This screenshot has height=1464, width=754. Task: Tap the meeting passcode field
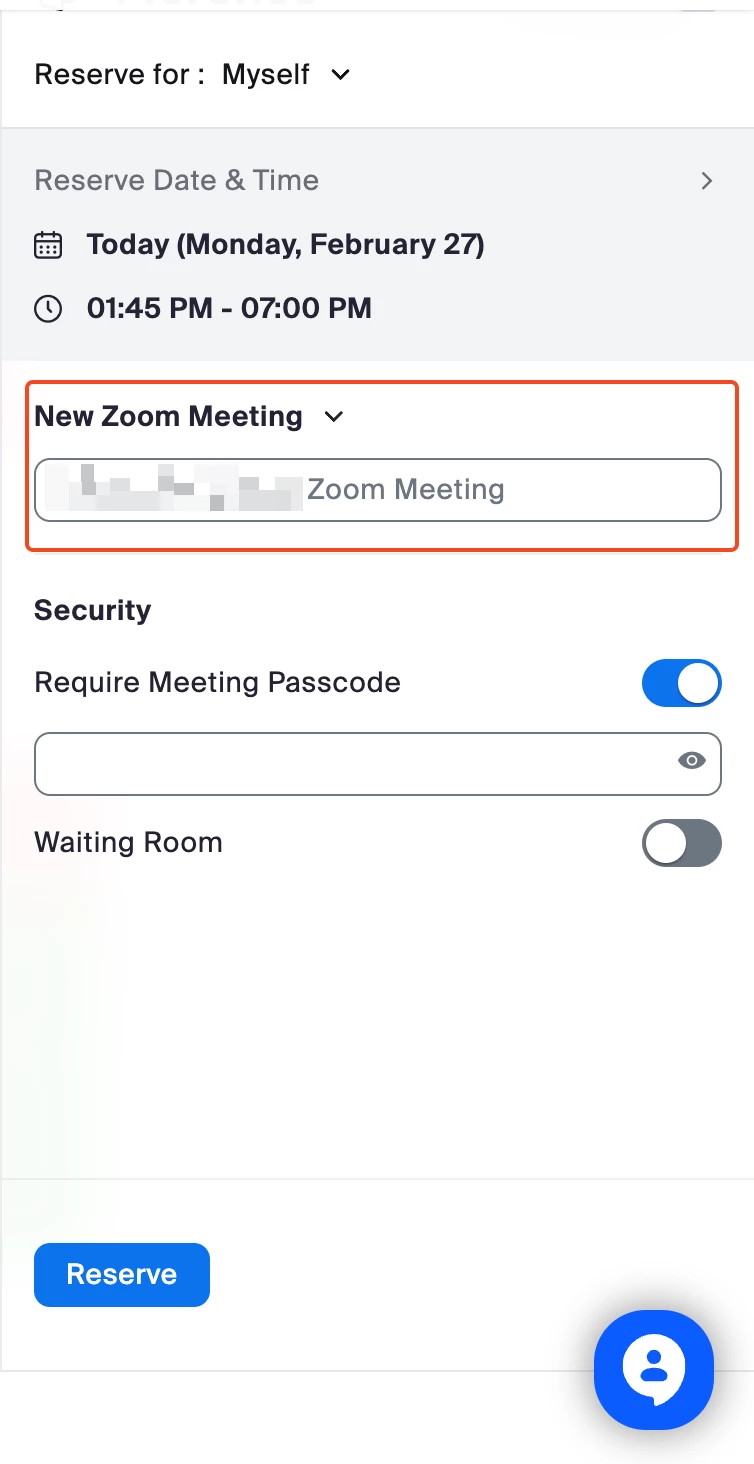coord(350,764)
